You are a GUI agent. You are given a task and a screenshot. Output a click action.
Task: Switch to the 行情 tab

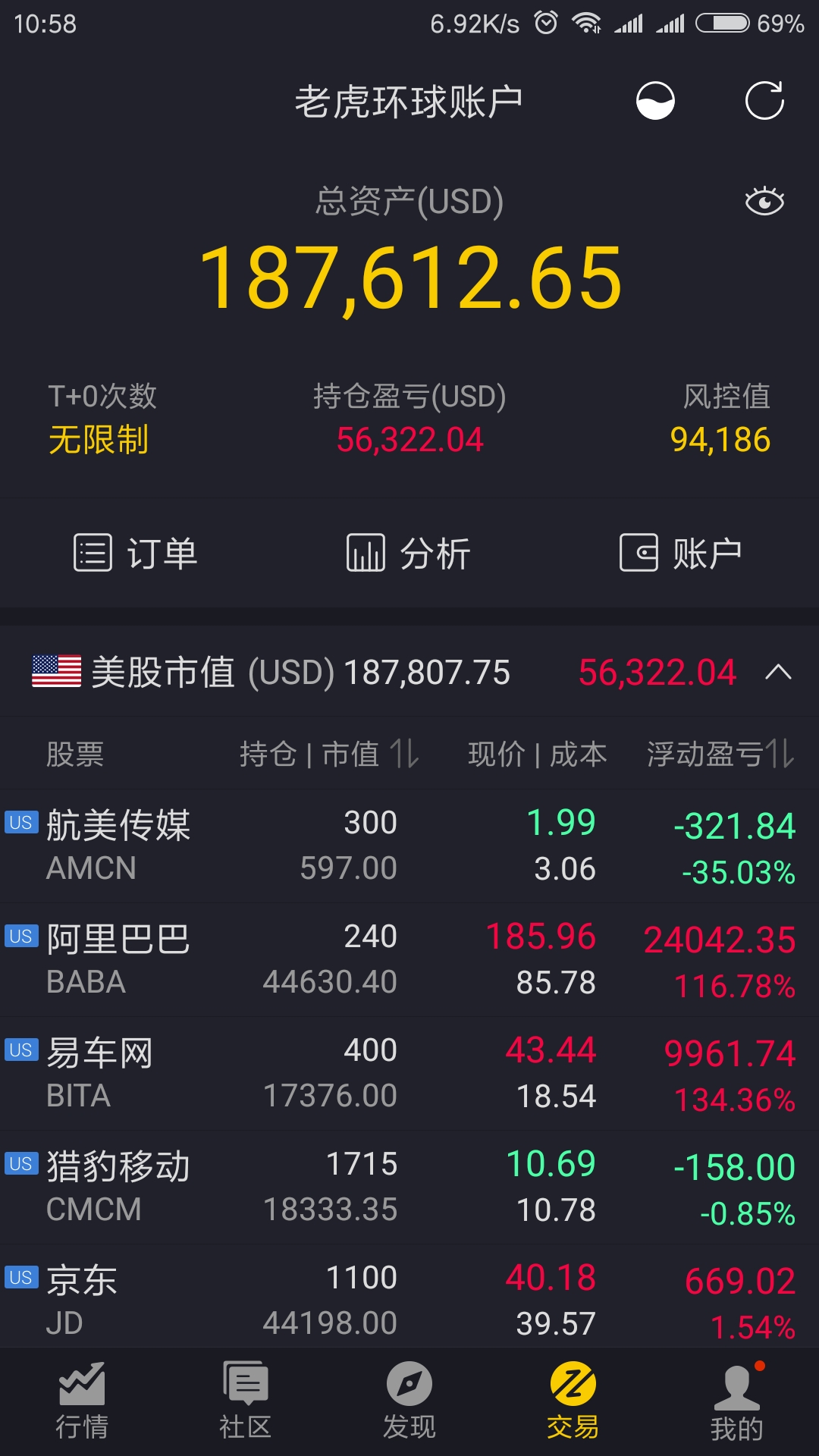82,1401
